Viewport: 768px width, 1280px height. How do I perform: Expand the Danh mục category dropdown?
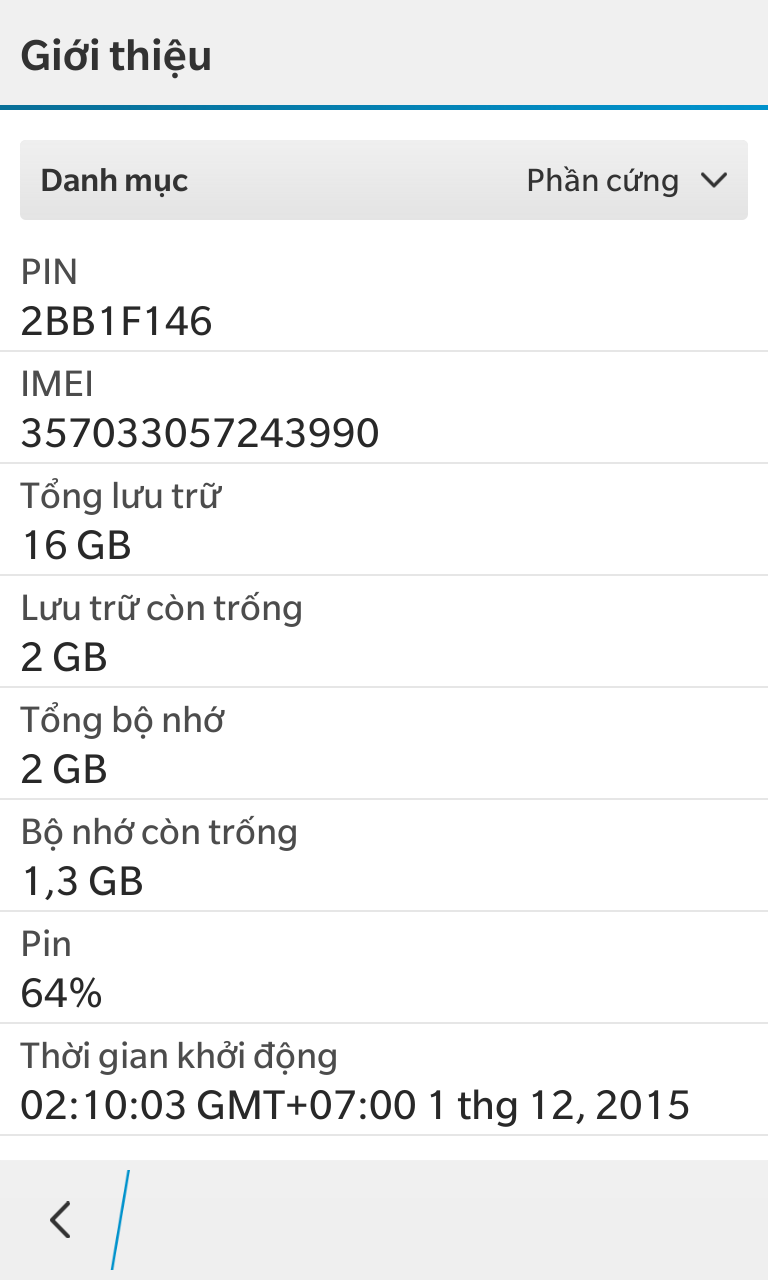384,180
